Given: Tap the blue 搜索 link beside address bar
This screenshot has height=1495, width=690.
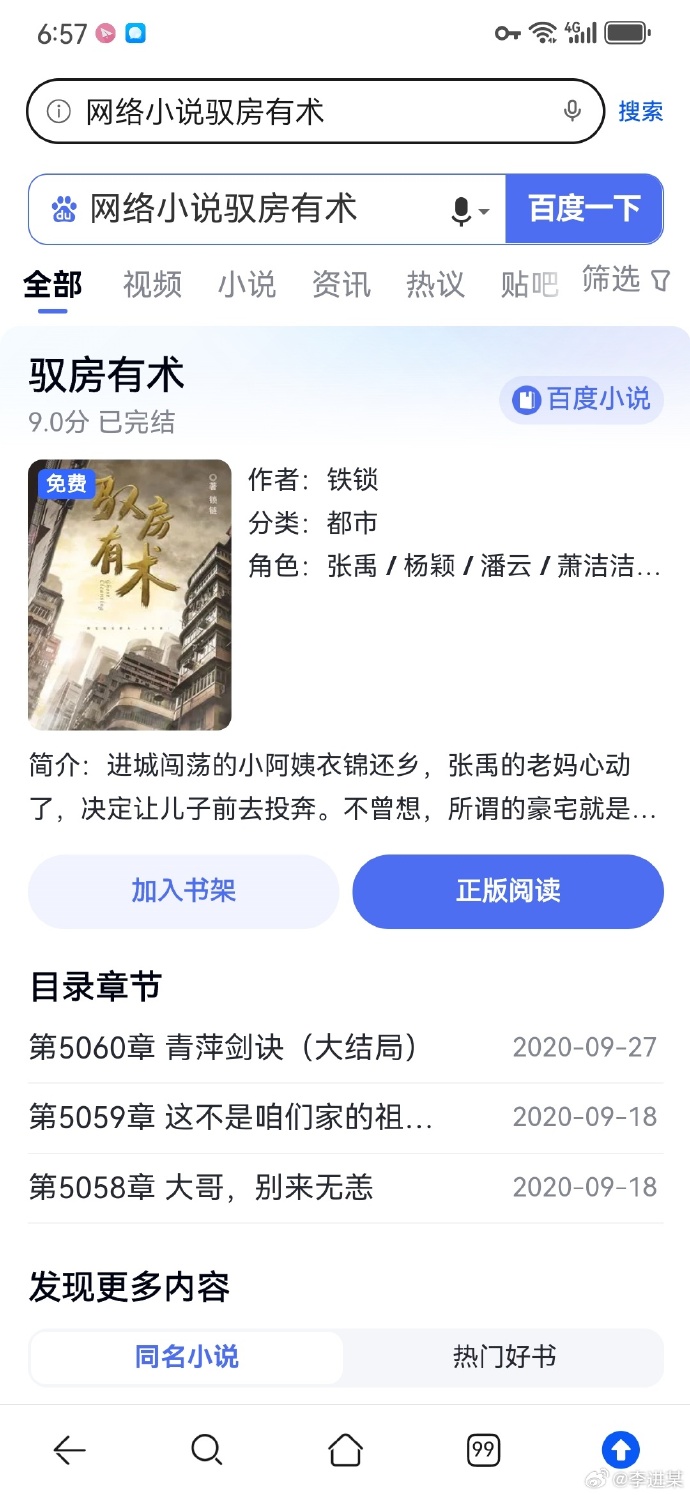Looking at the screenshot, I should point(640,111).
